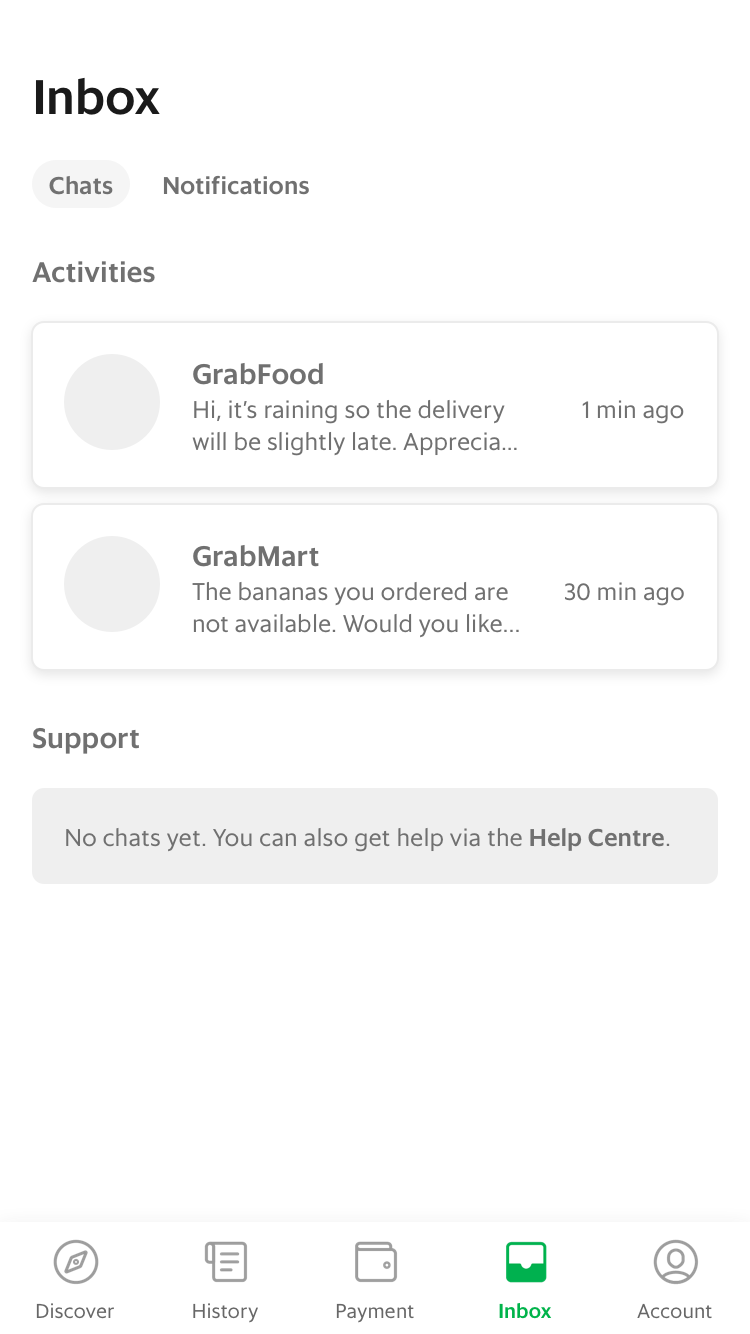Switch to the Notifications tab

(x=236, y=185)
